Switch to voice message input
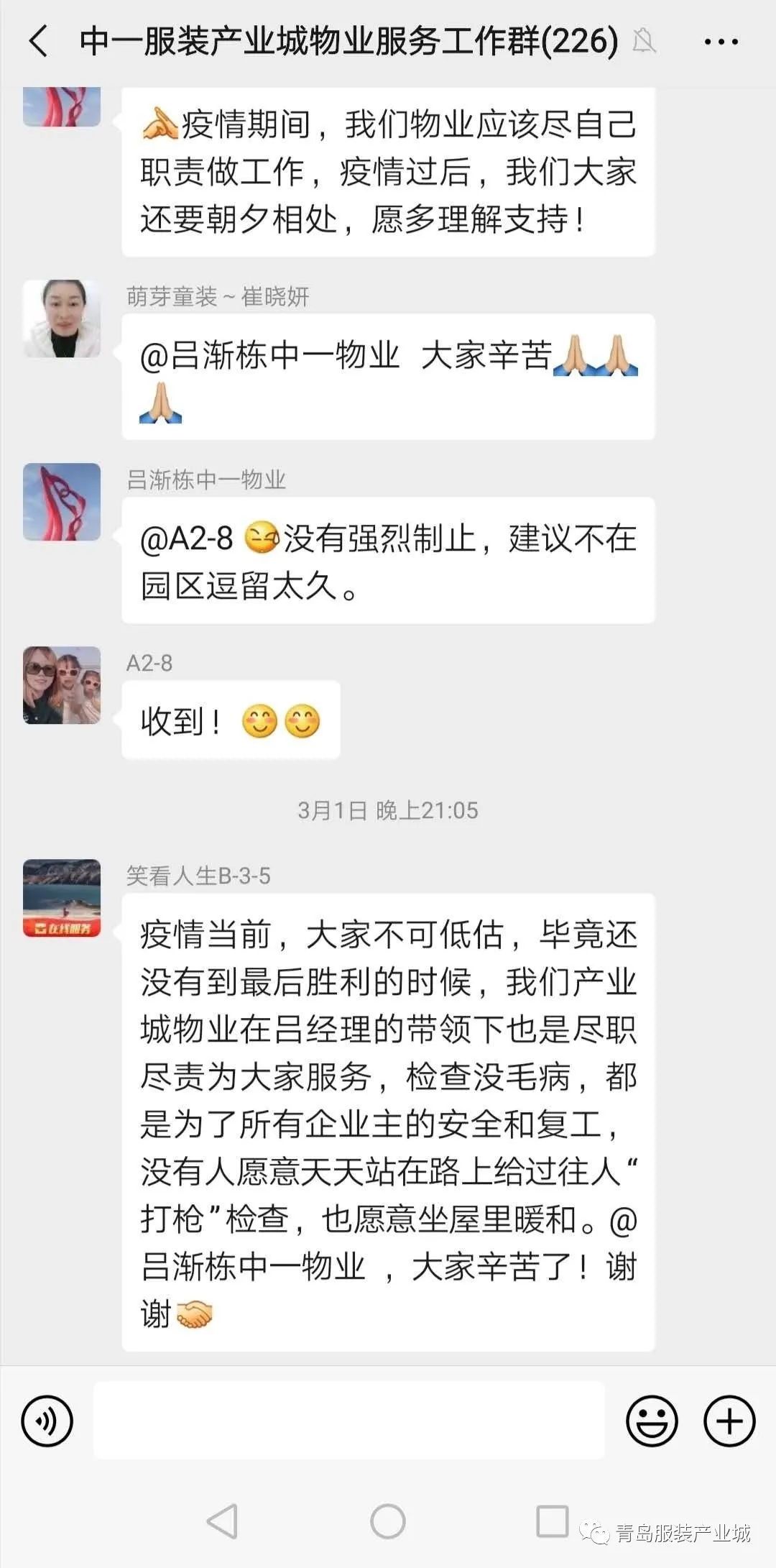This screenshot has height=1568, width=776. tap(47, 1421)
